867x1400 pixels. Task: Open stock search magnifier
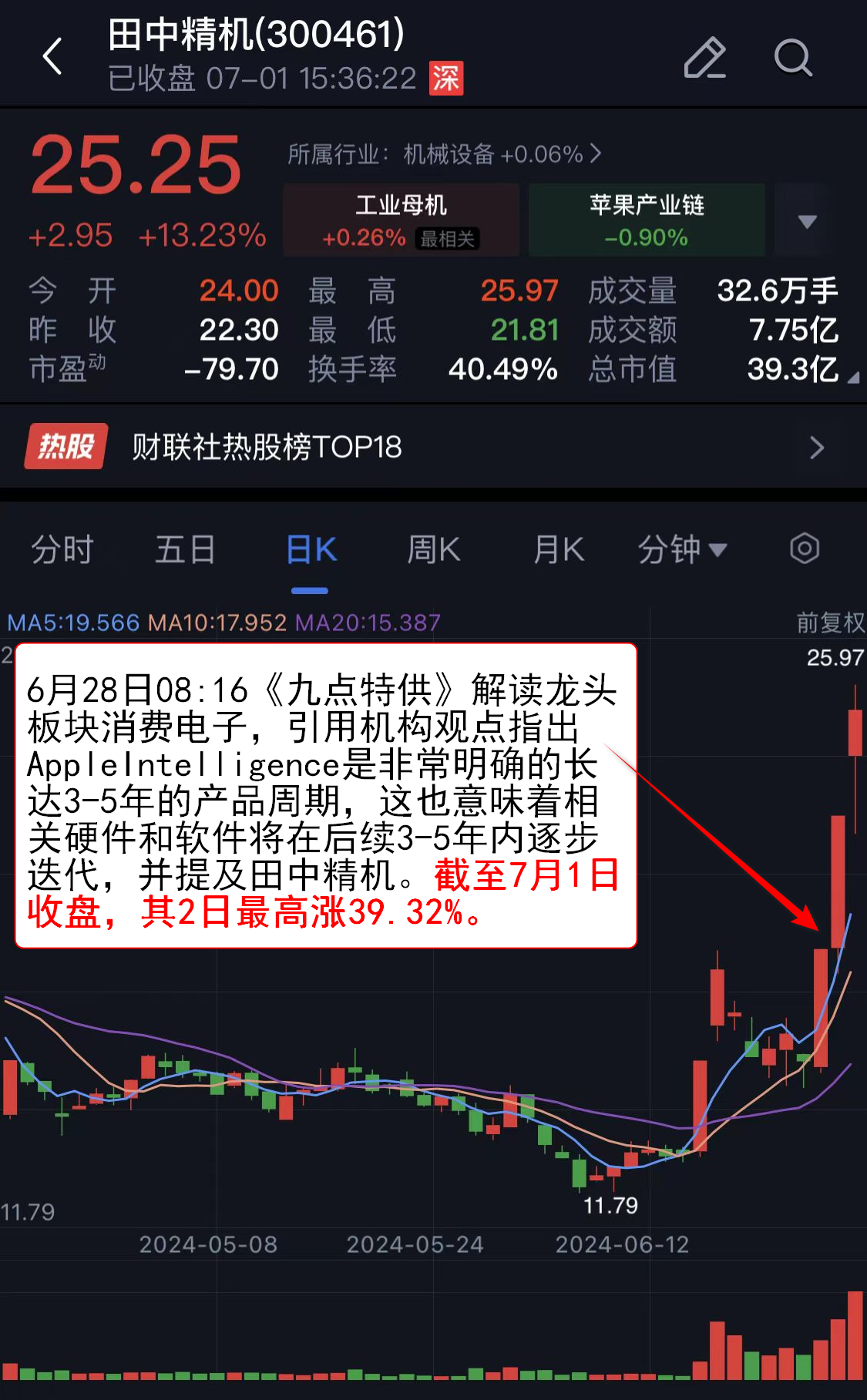tap(793, 58)
